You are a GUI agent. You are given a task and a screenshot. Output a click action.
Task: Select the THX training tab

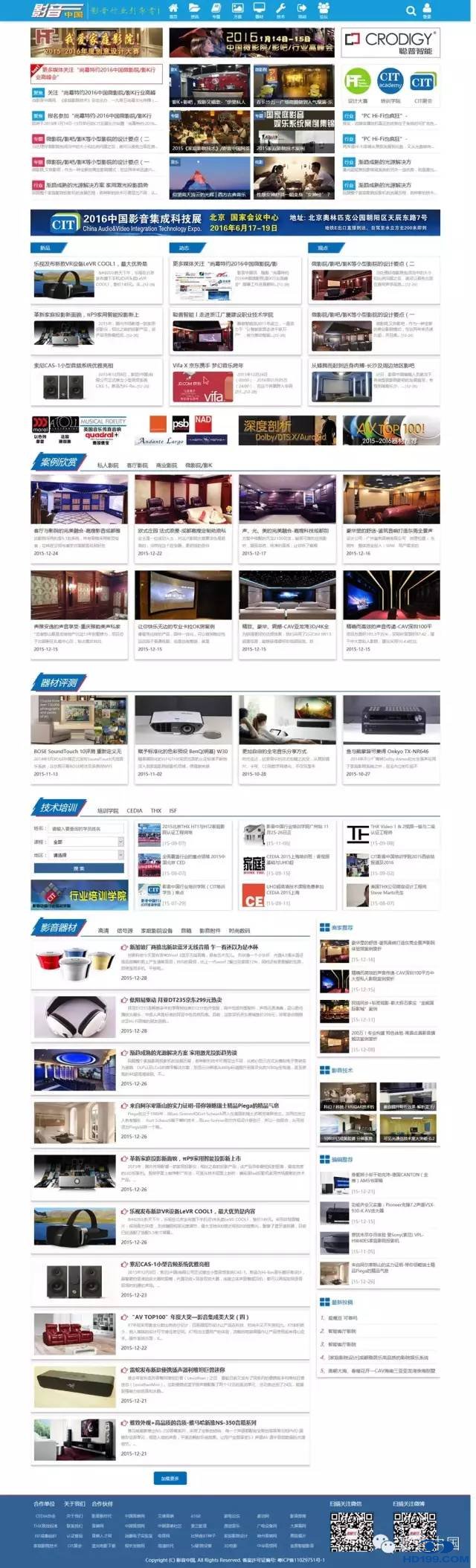click(x=155, y=810)
